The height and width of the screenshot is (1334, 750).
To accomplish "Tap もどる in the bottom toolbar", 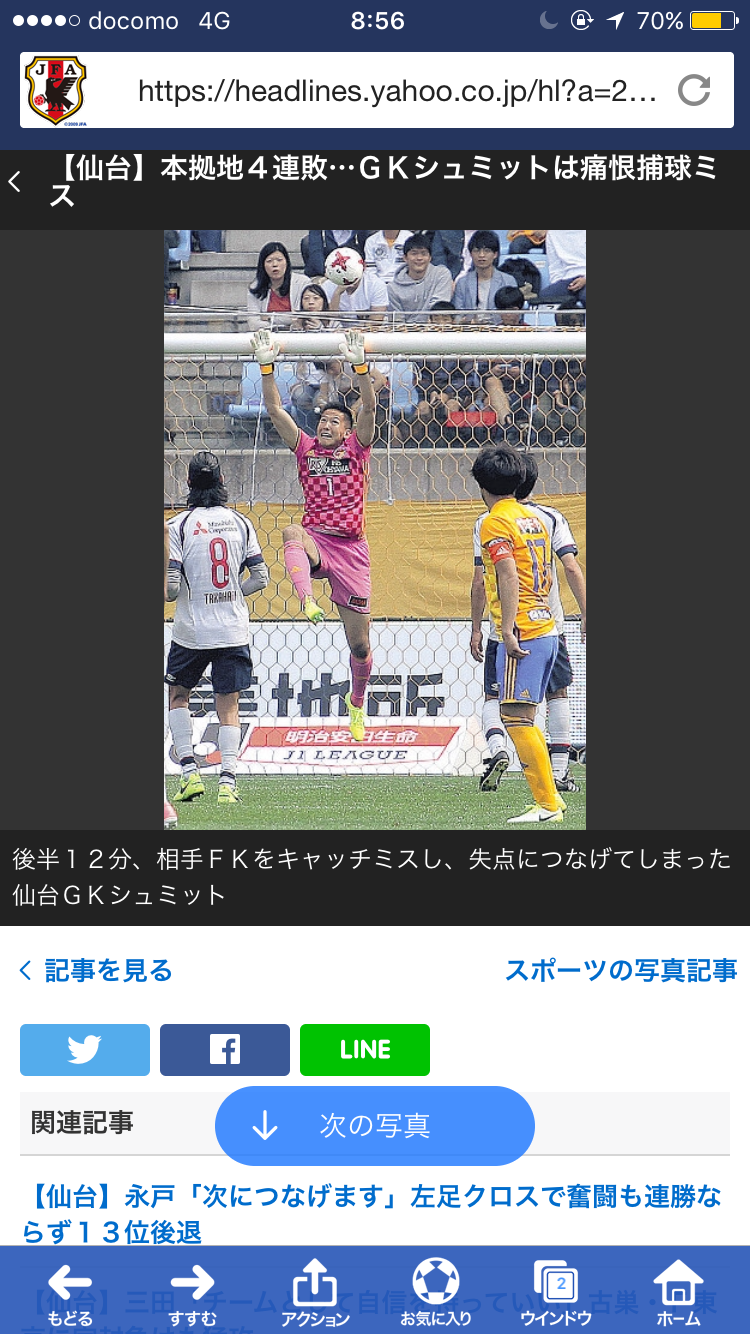I will coord(69,1292).
